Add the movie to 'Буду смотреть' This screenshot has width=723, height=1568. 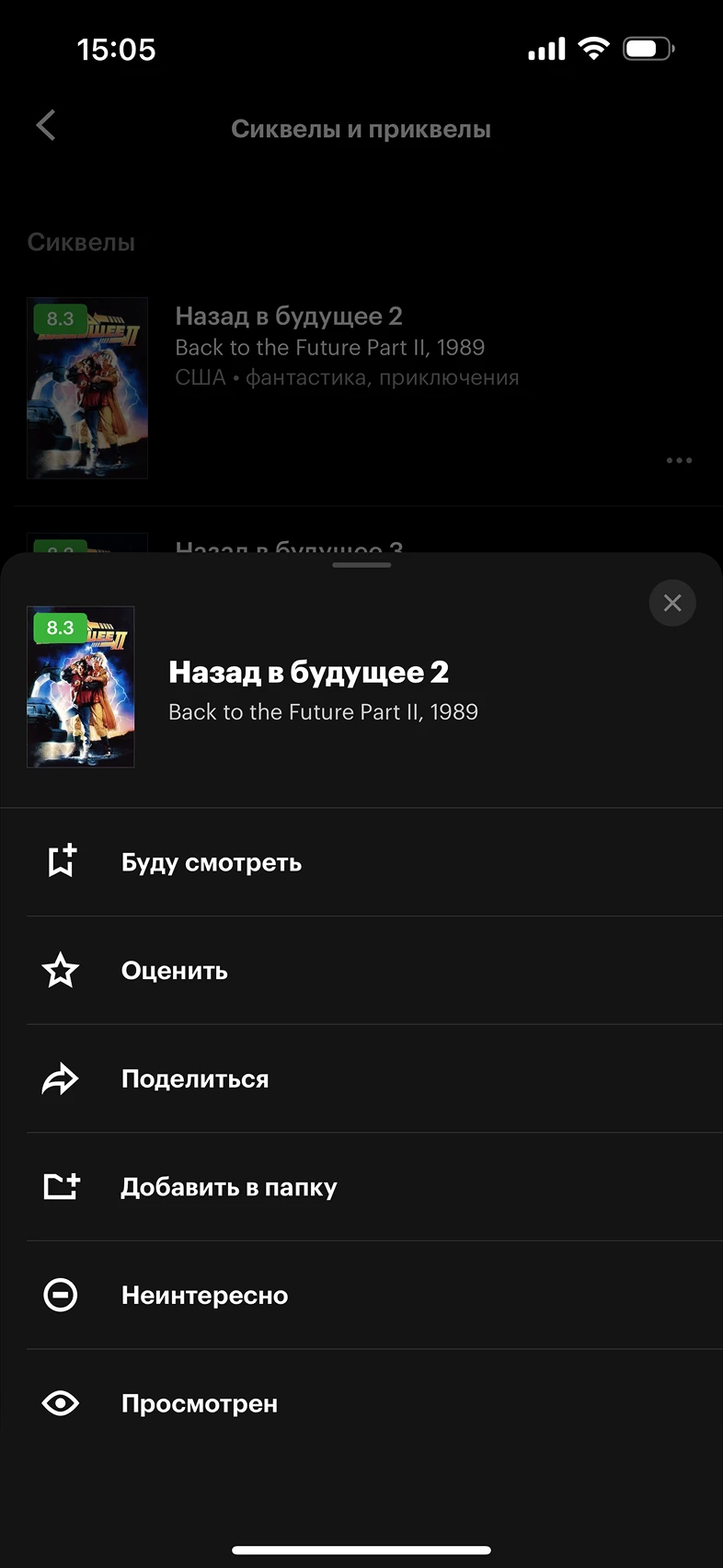[x=211, y=861]
